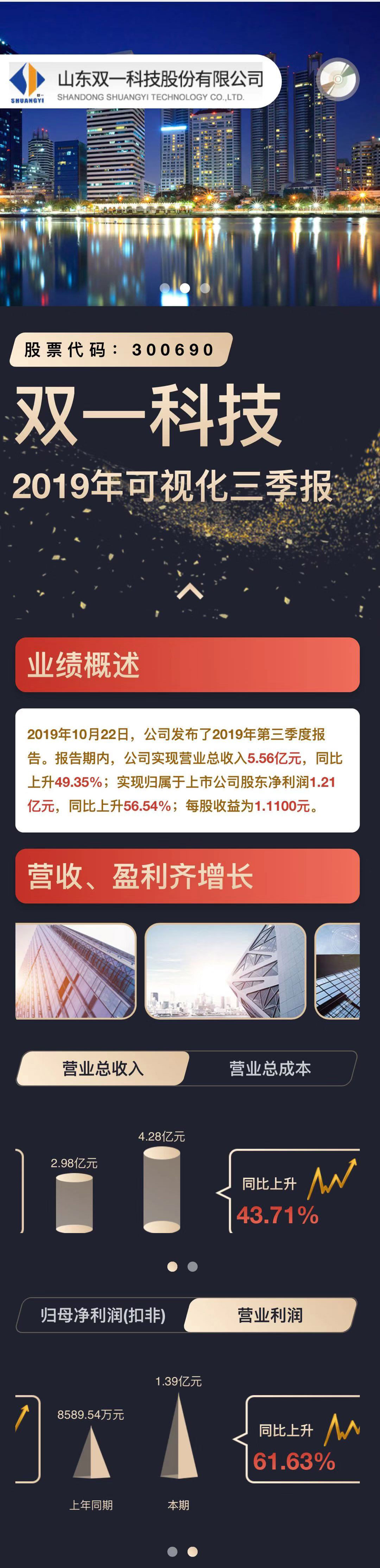Screen dimensions: 380x1568
Task: Go to the first profit chart page dot
Action: (172, 1551)
